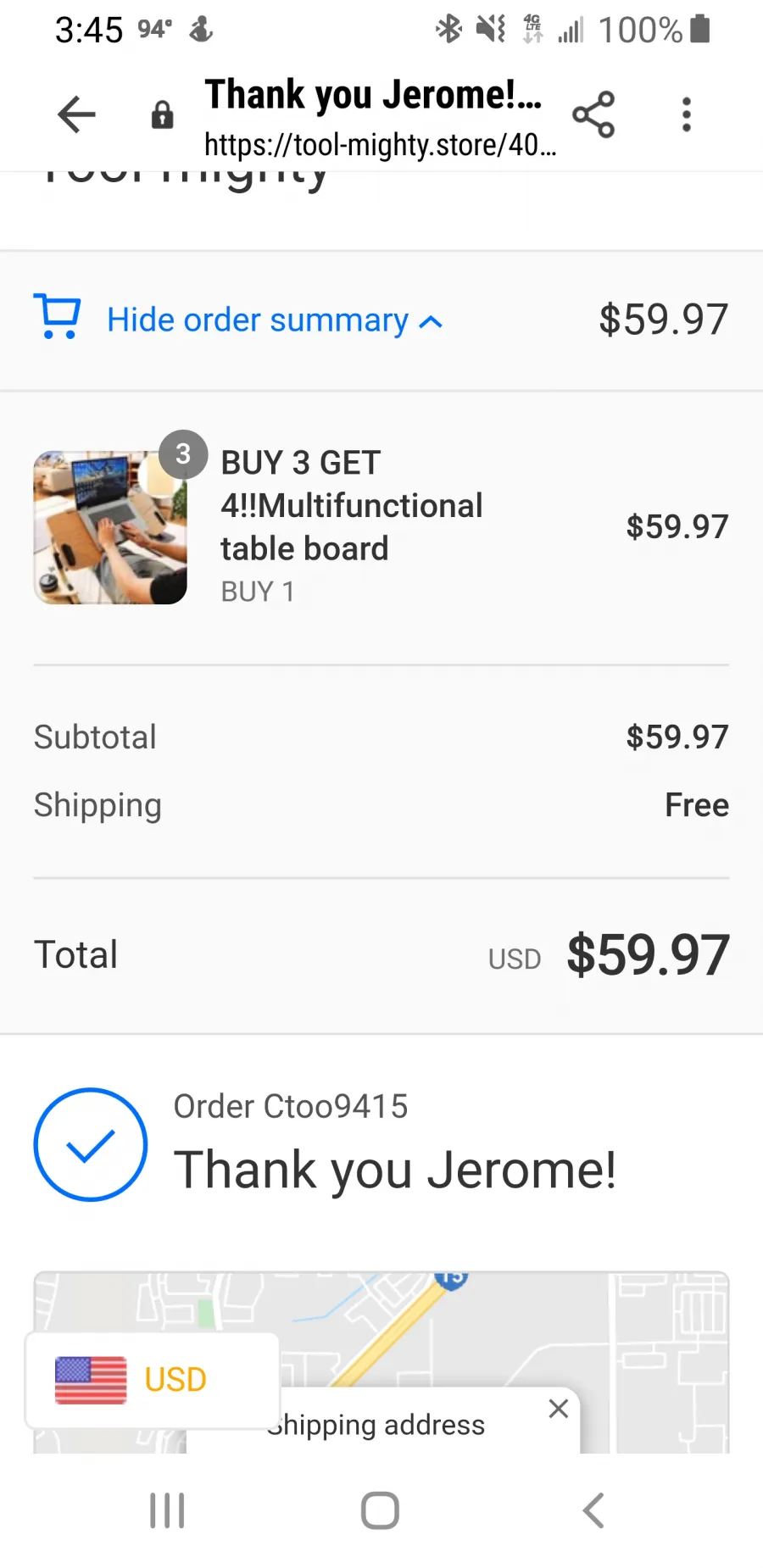
Task: View site security lock info
Action: 162,115
